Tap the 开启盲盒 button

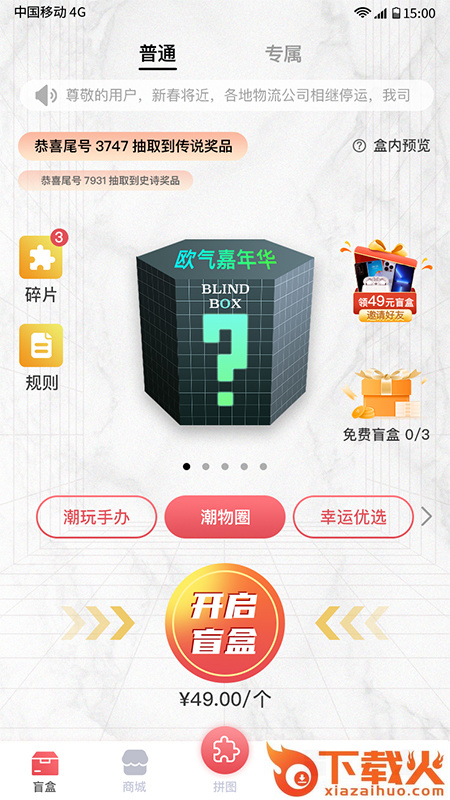click(x=225, y=623)
